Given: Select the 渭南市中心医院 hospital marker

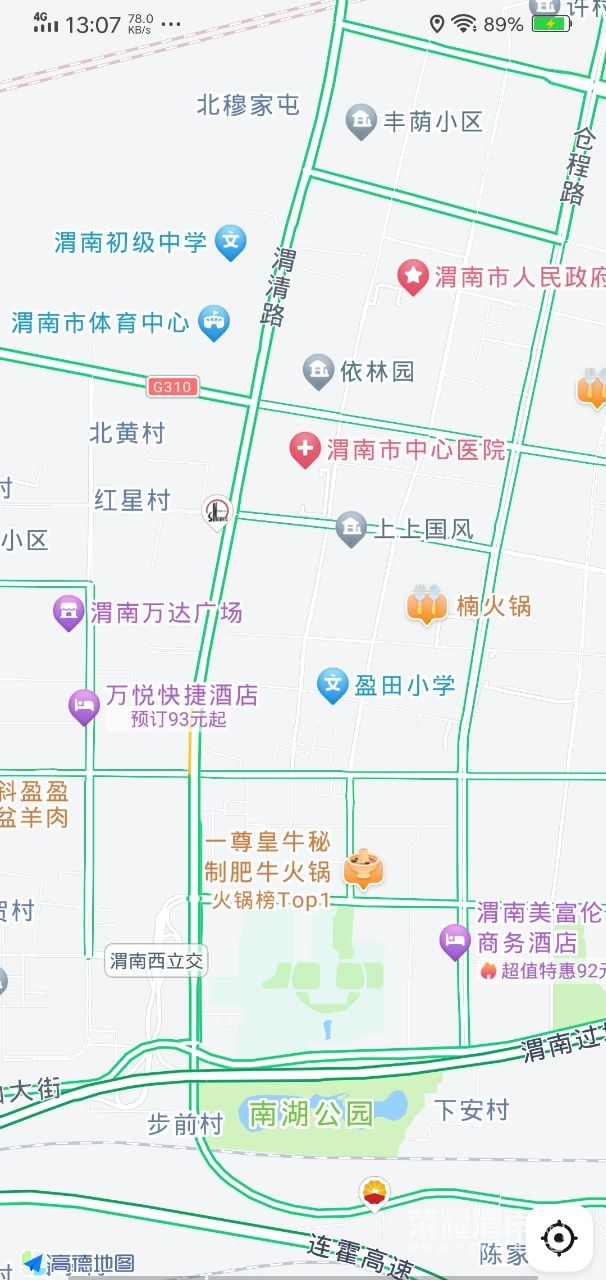Looking at the screenshot, I should (305, 449).
